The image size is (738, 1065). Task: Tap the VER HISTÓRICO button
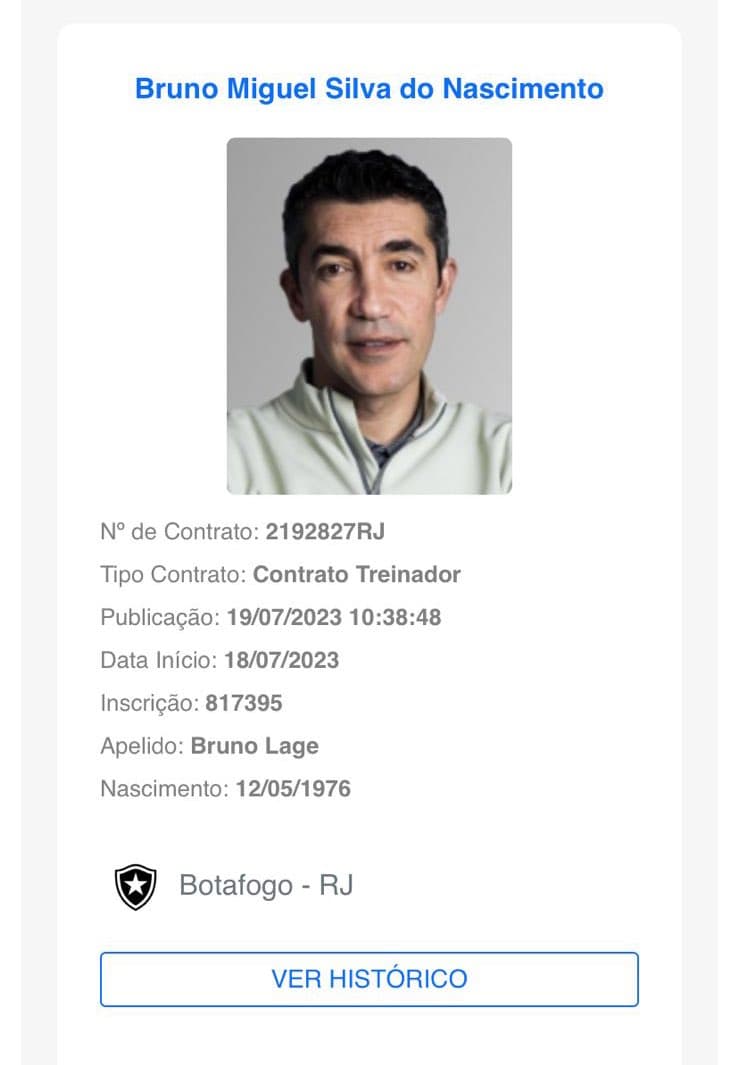[369, 978]
